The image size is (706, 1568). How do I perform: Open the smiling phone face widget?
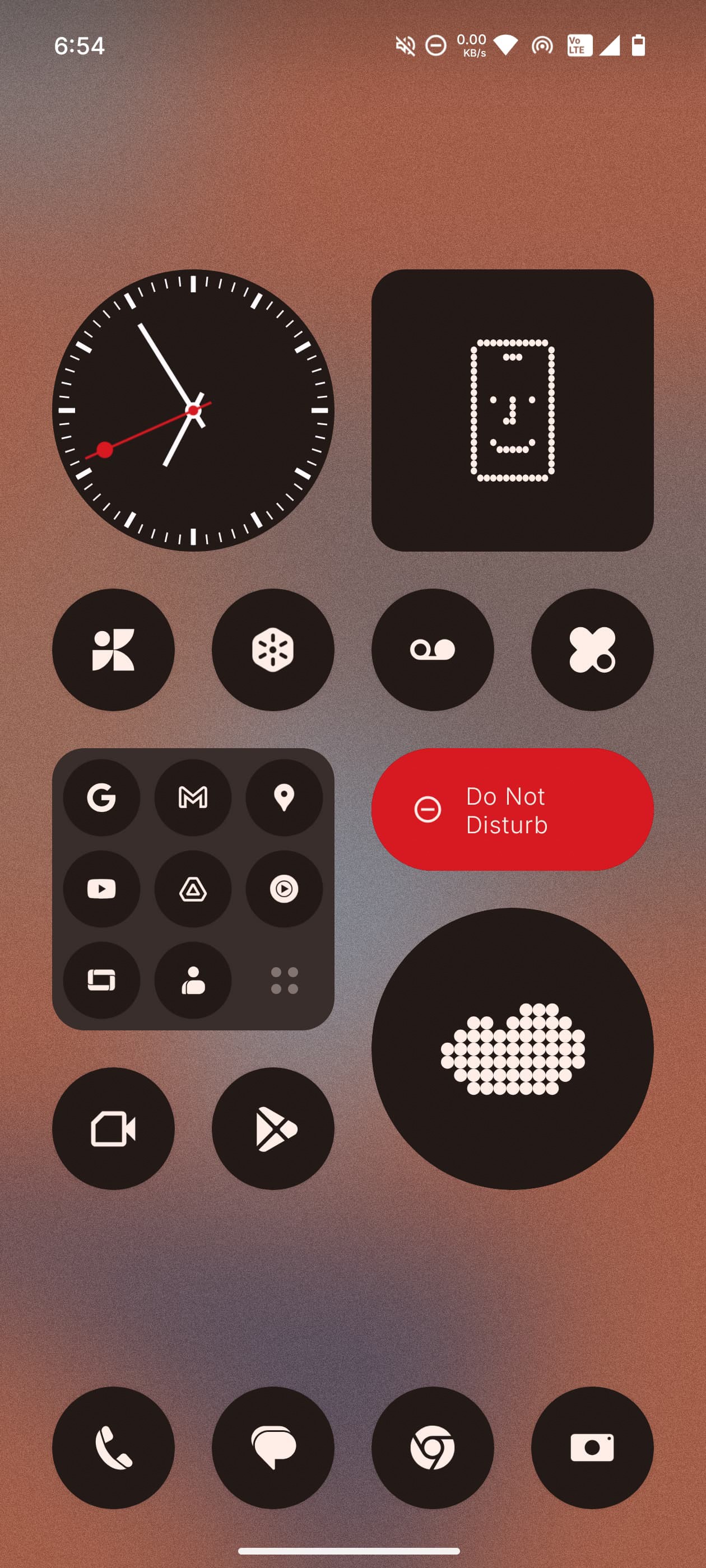pos(512,410)
